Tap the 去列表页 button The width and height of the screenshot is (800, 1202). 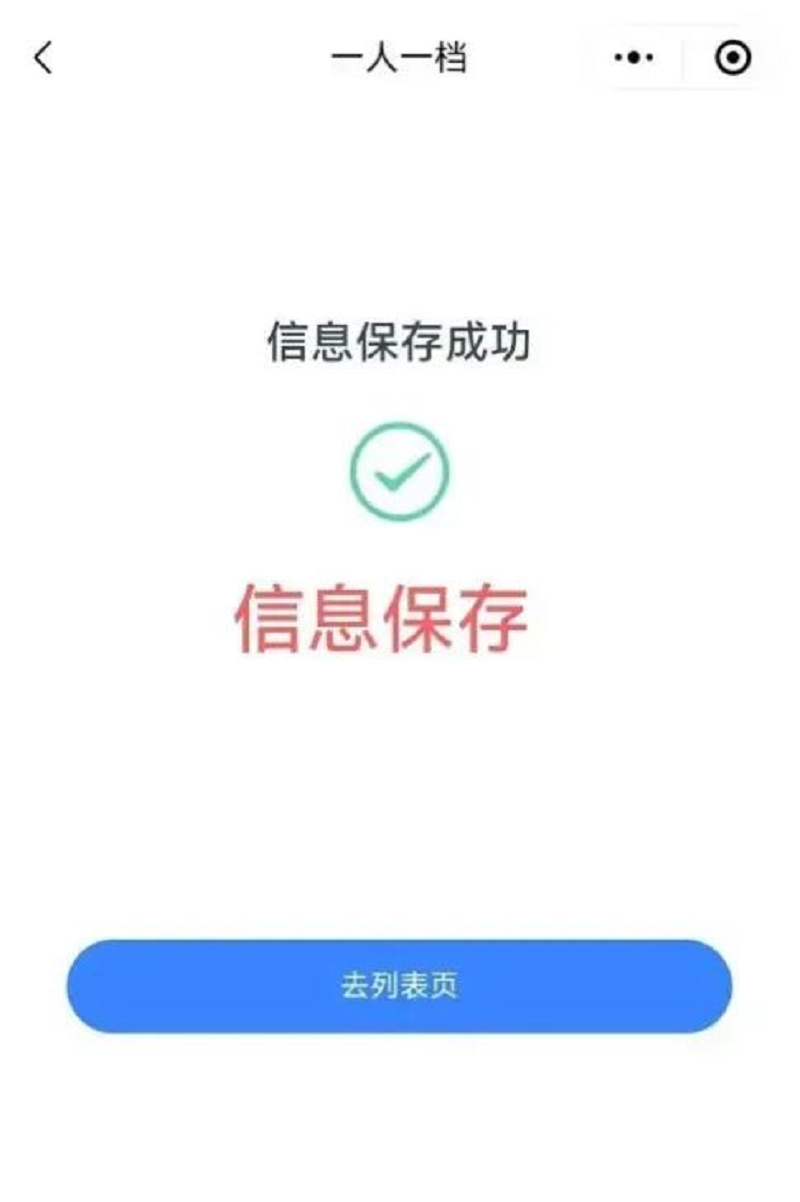400,986
